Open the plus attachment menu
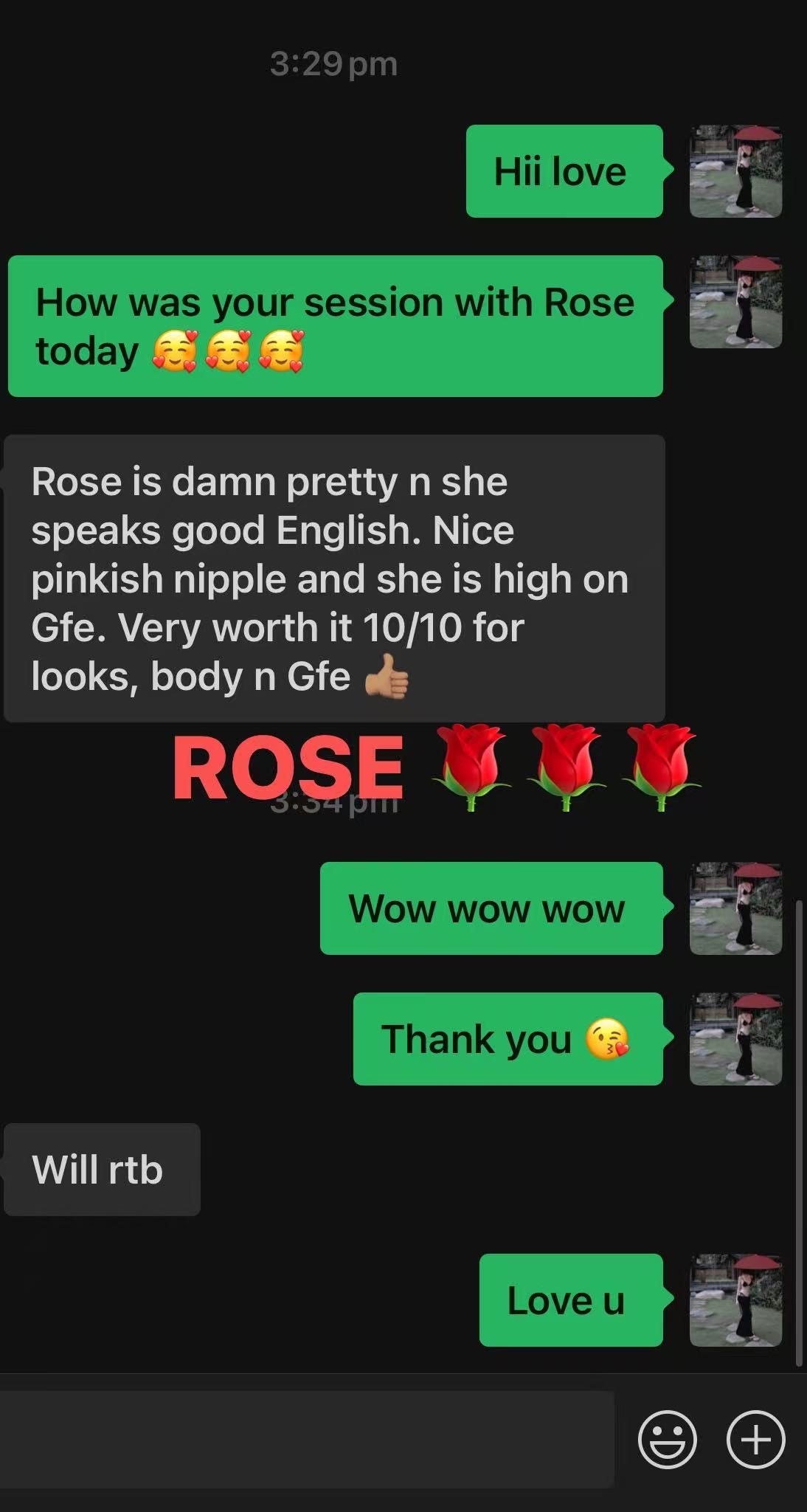 755,1439
